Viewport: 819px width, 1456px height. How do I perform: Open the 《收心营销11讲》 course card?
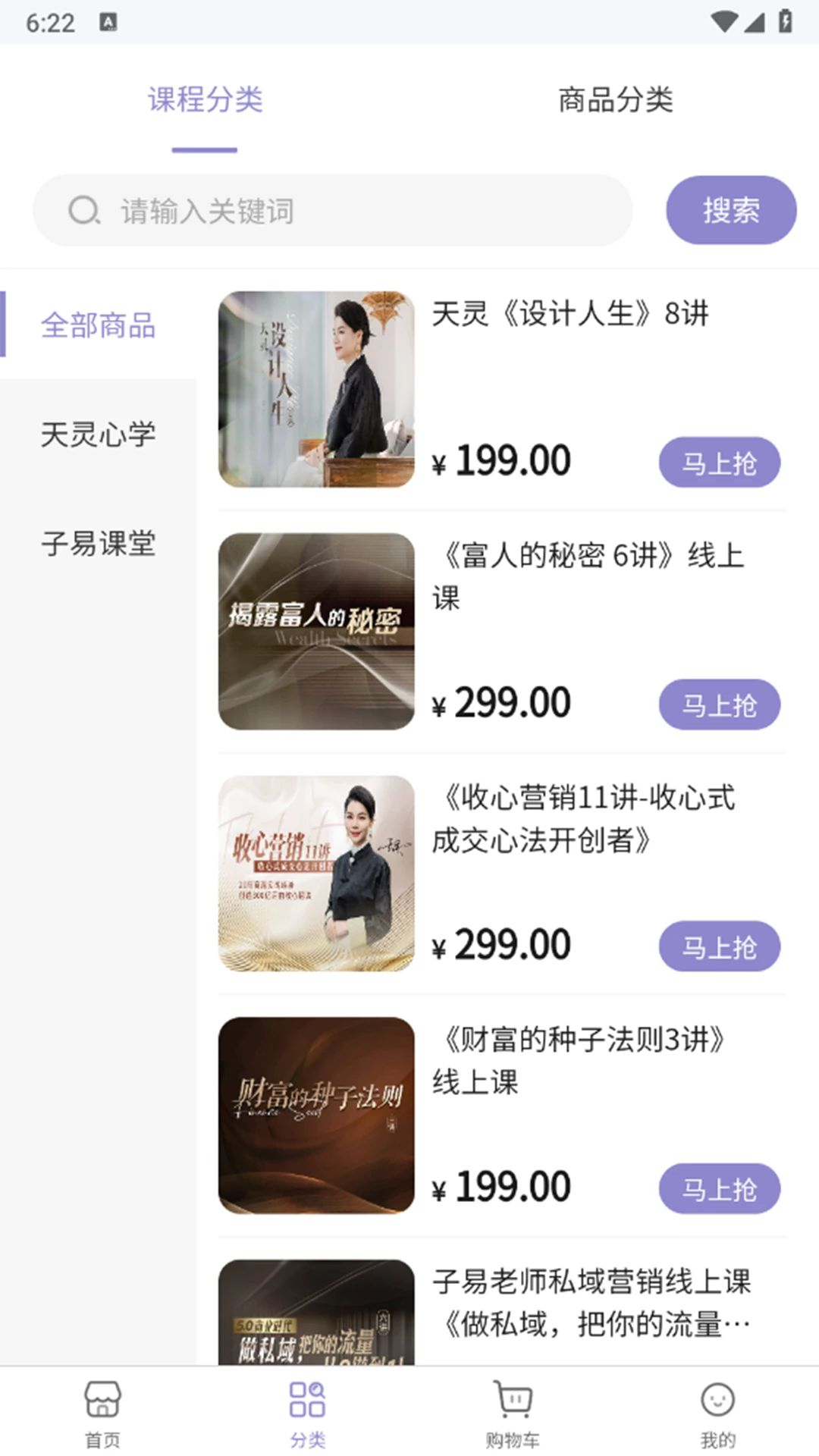502,873
